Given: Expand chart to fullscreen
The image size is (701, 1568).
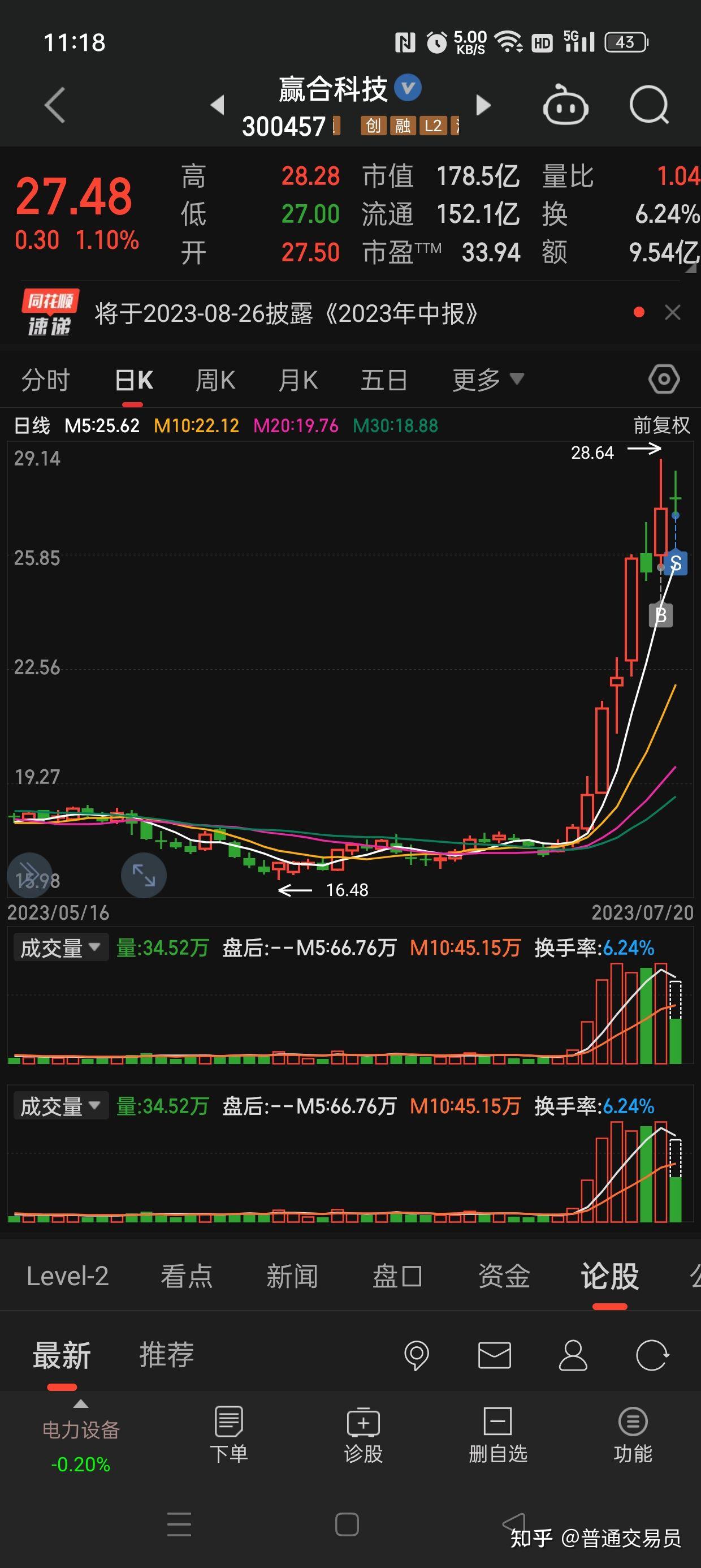Looking at the screenshot, I should pos(144,875).
